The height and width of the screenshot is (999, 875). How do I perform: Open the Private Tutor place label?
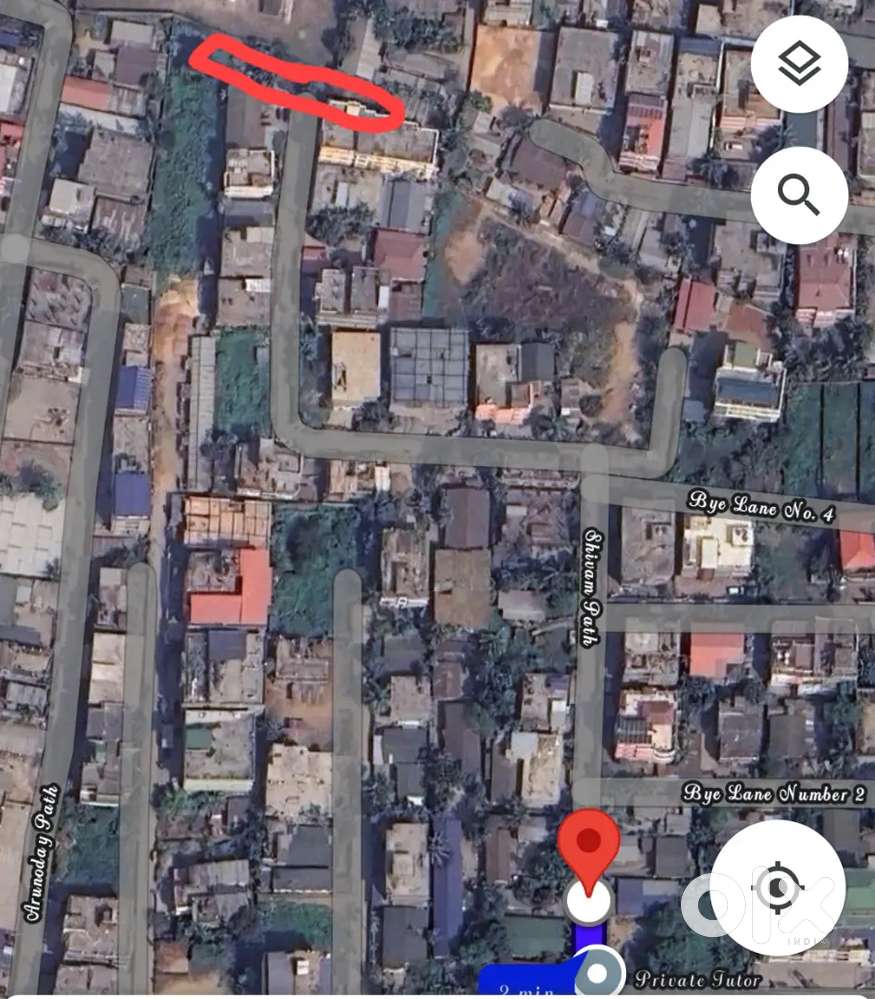point(696,979)
